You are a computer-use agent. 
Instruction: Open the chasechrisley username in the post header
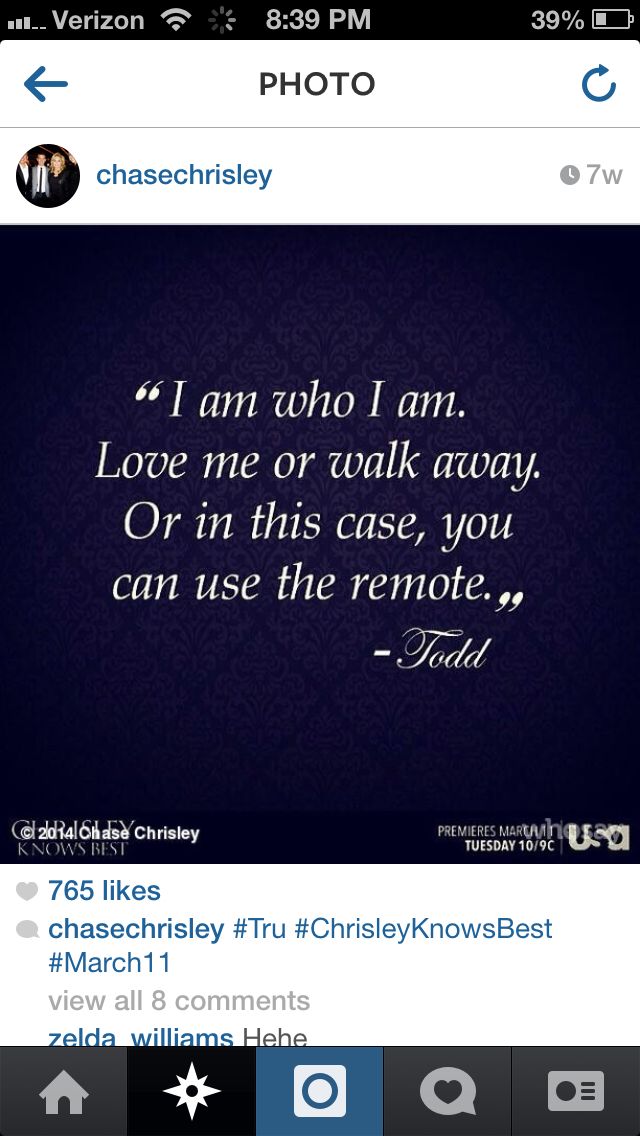184,176
